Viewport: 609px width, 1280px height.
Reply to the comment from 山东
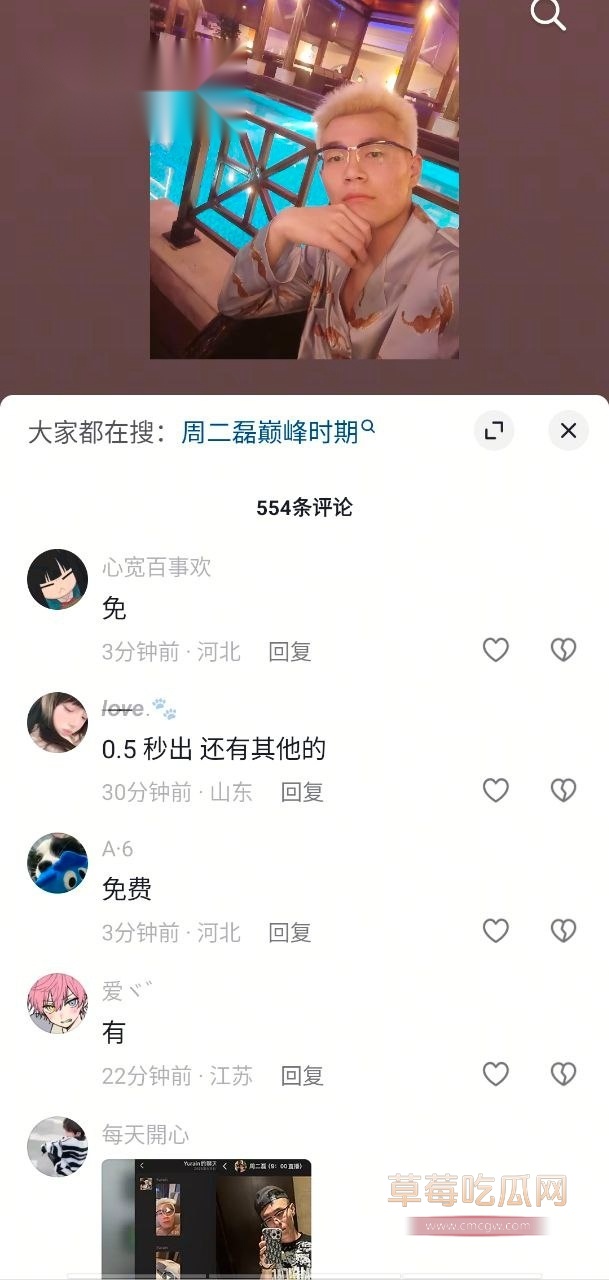coord(302,793)
